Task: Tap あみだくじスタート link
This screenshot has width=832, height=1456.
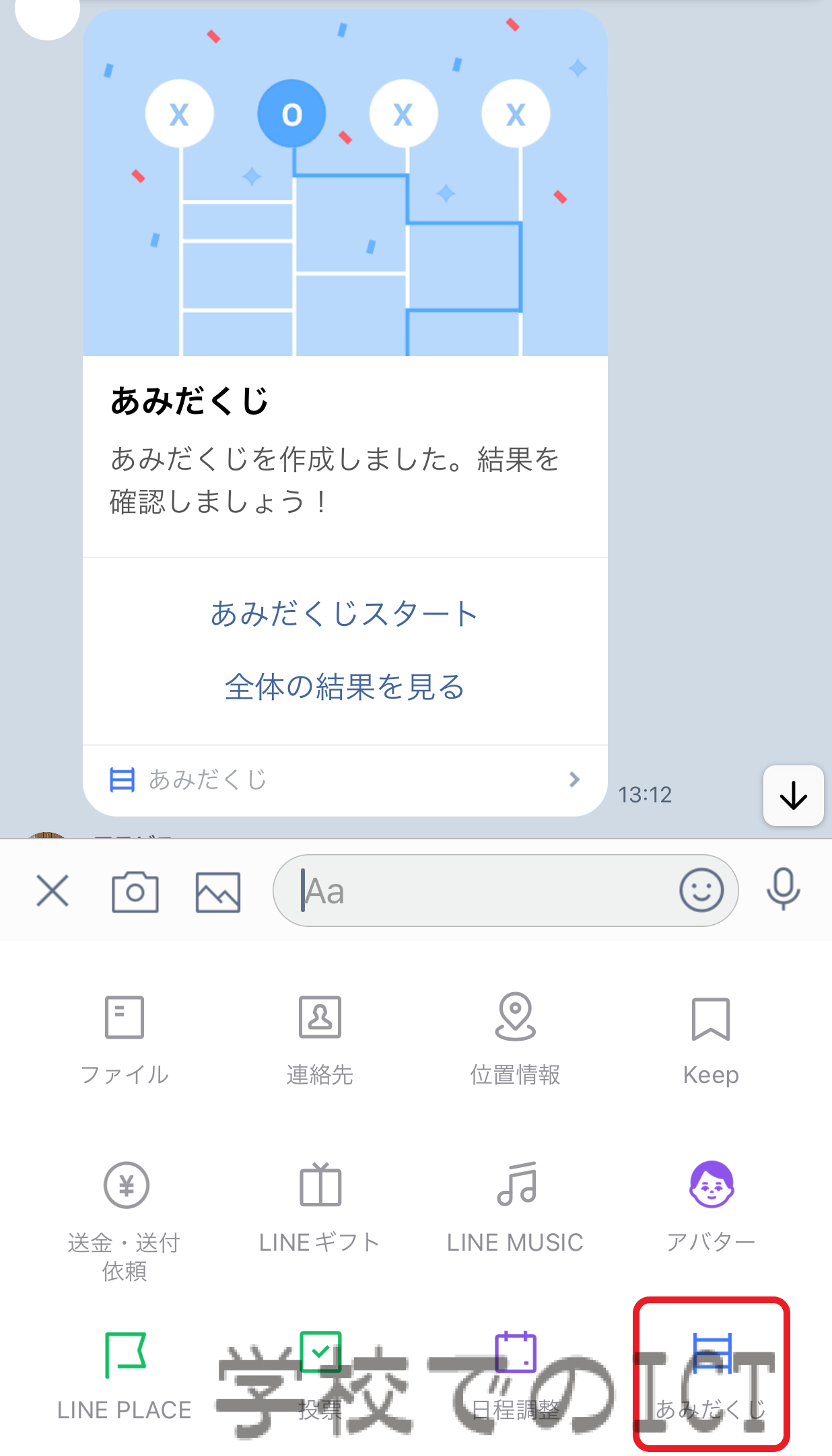Action: click(x=344, y=613)
